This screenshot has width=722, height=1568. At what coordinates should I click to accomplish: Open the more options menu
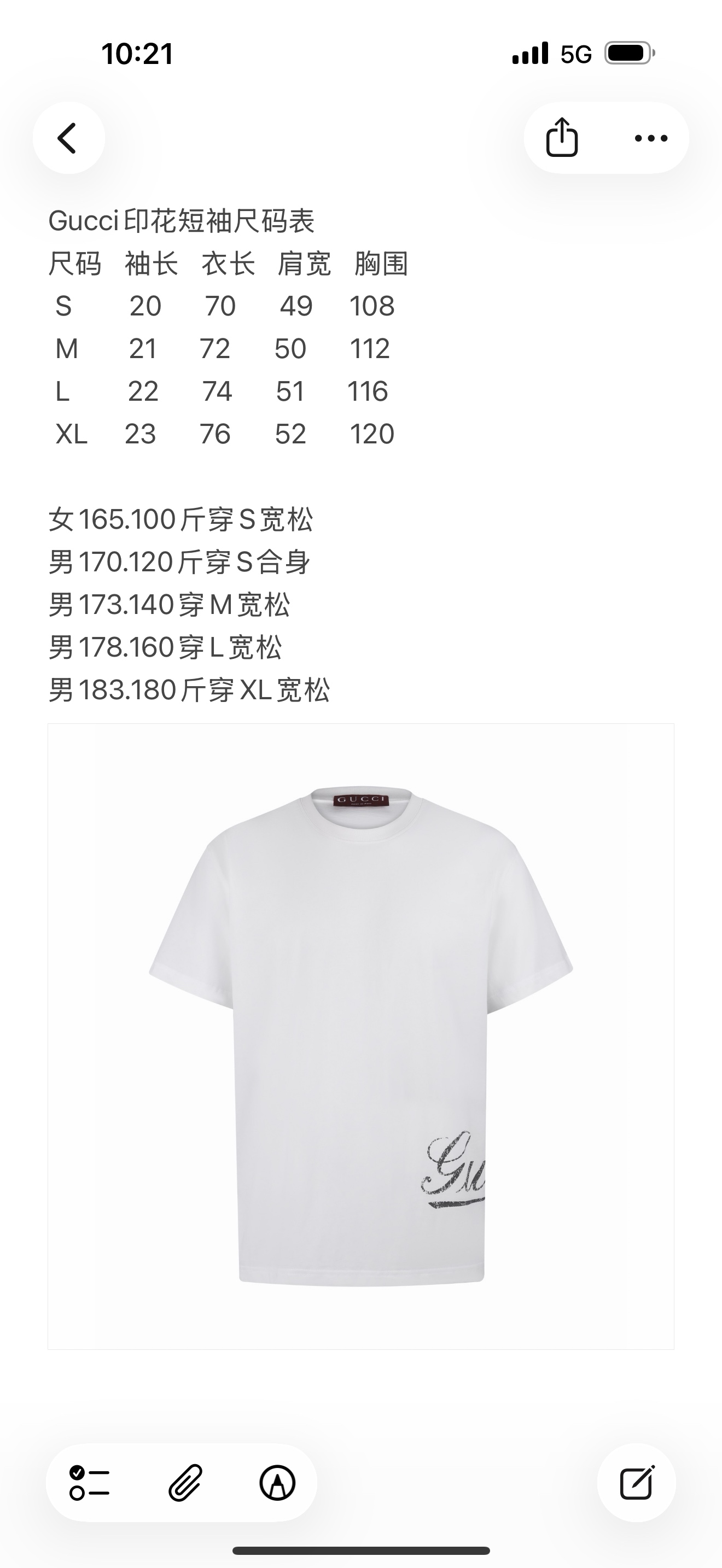(x=651, y=138)
